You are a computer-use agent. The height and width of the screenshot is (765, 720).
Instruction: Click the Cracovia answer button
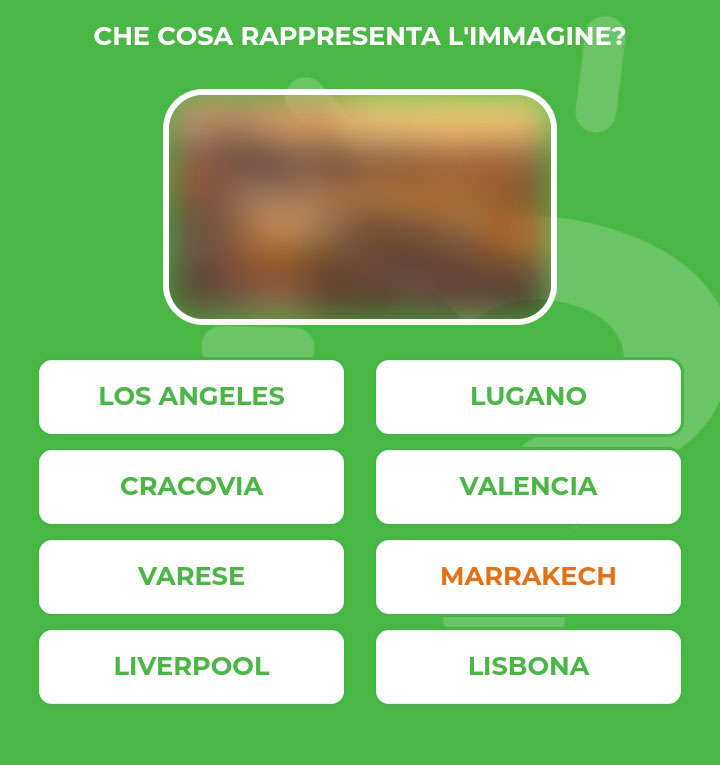coord(191,487)
